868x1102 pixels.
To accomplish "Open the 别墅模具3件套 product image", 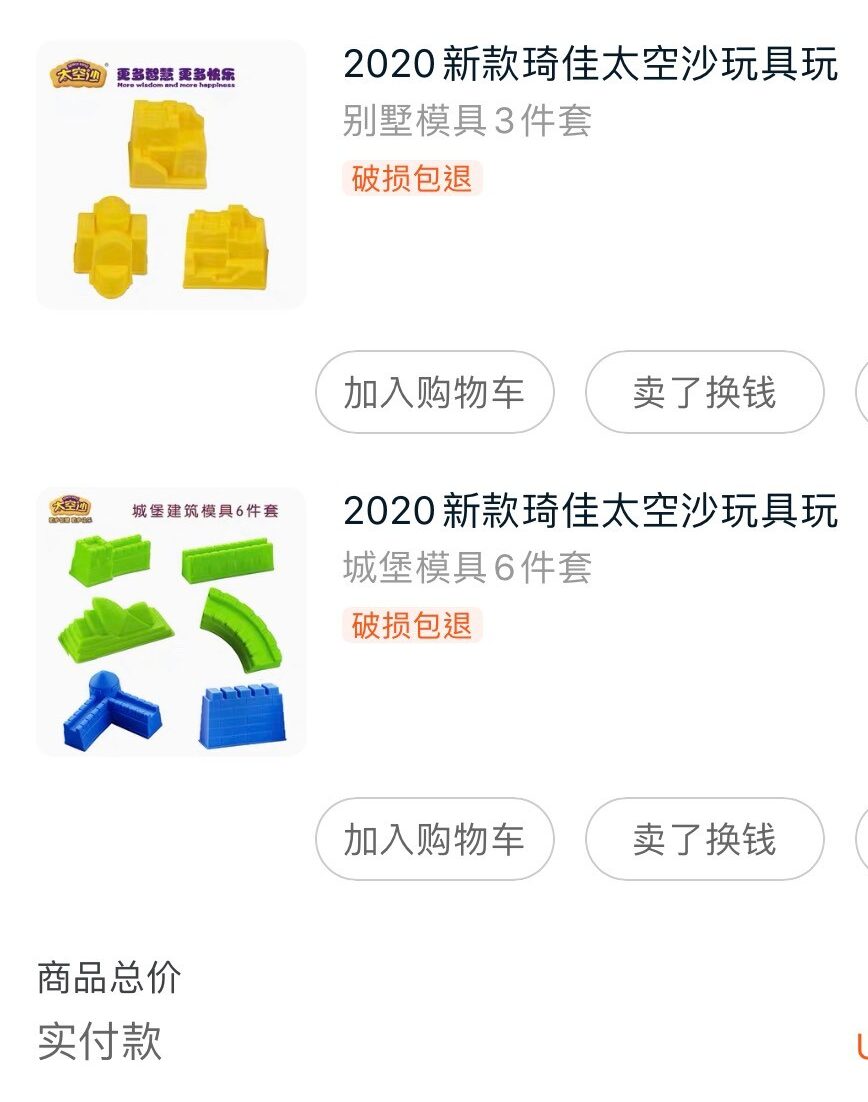I will click(171, 175).
